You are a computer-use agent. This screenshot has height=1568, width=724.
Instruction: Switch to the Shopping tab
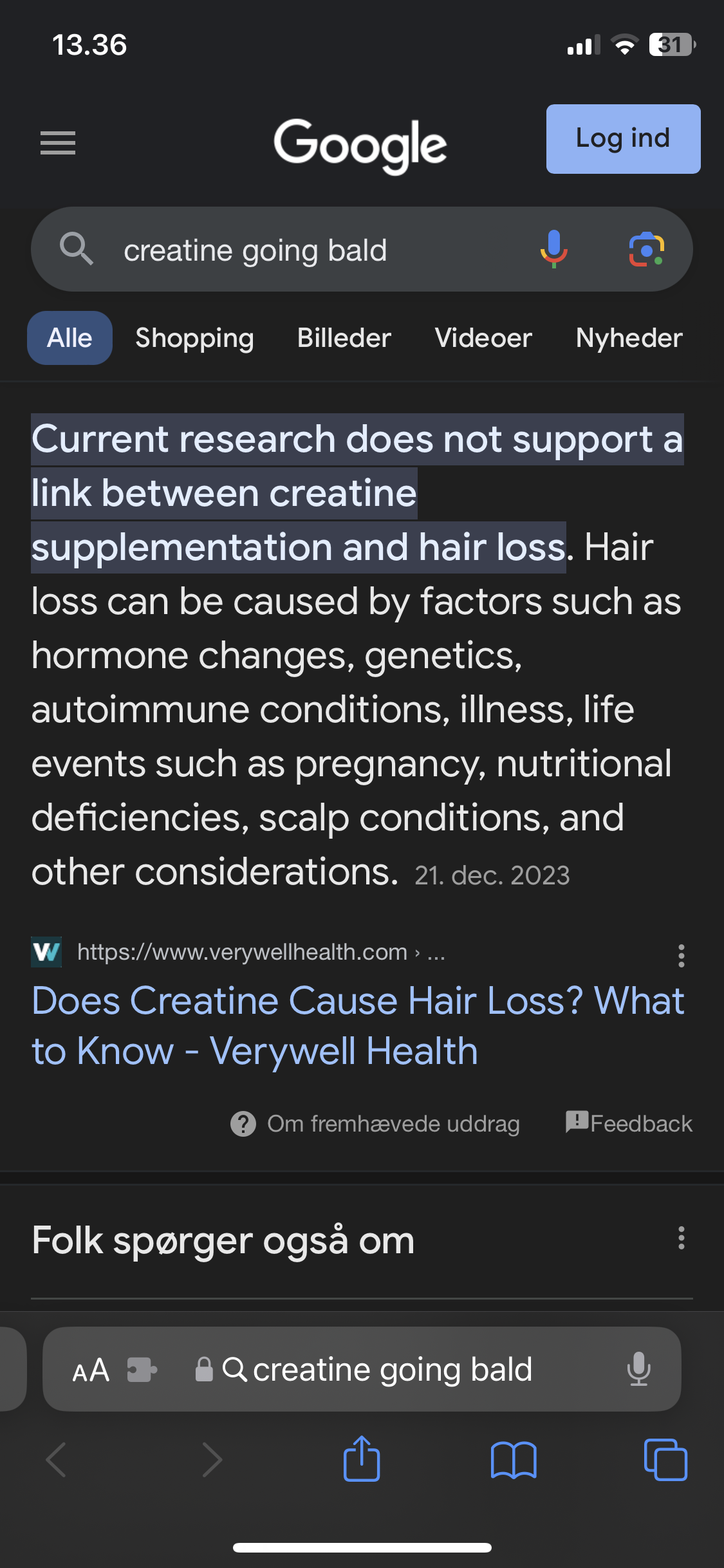click(194, 338)
